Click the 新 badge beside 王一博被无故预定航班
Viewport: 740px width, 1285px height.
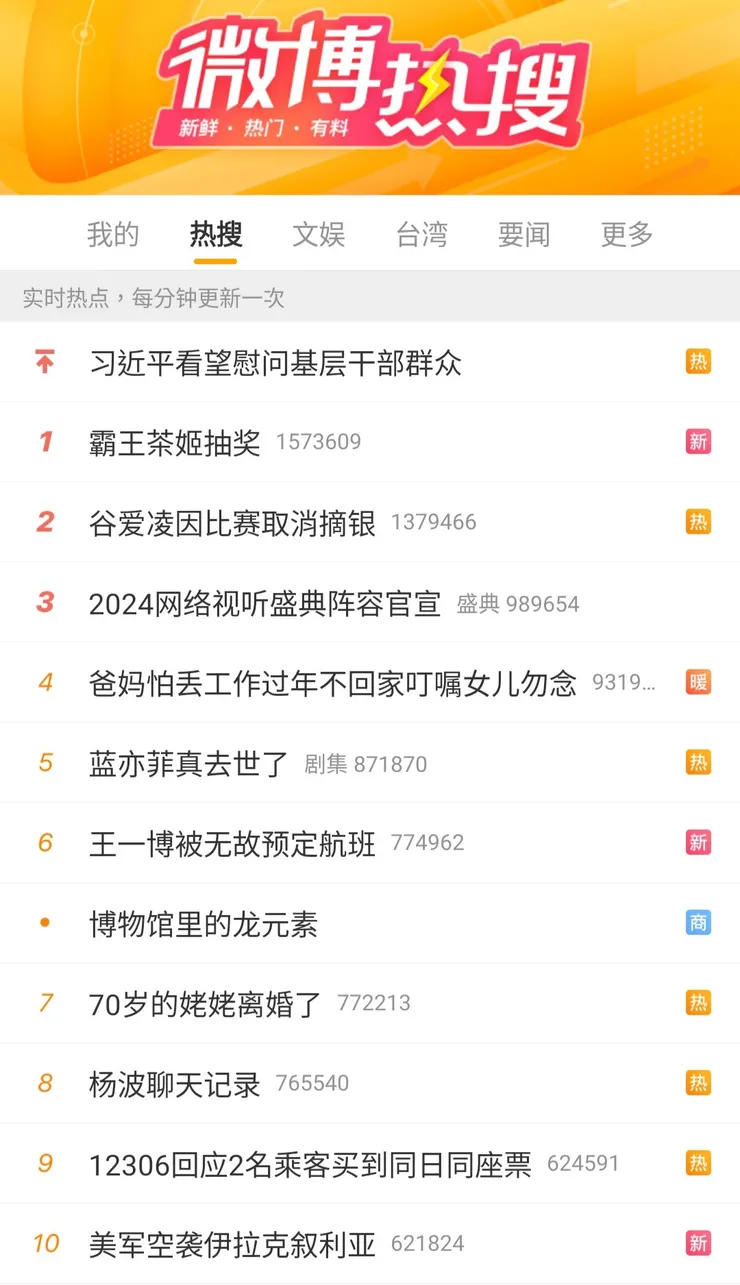pyautogui.click(x=698, y=843)
